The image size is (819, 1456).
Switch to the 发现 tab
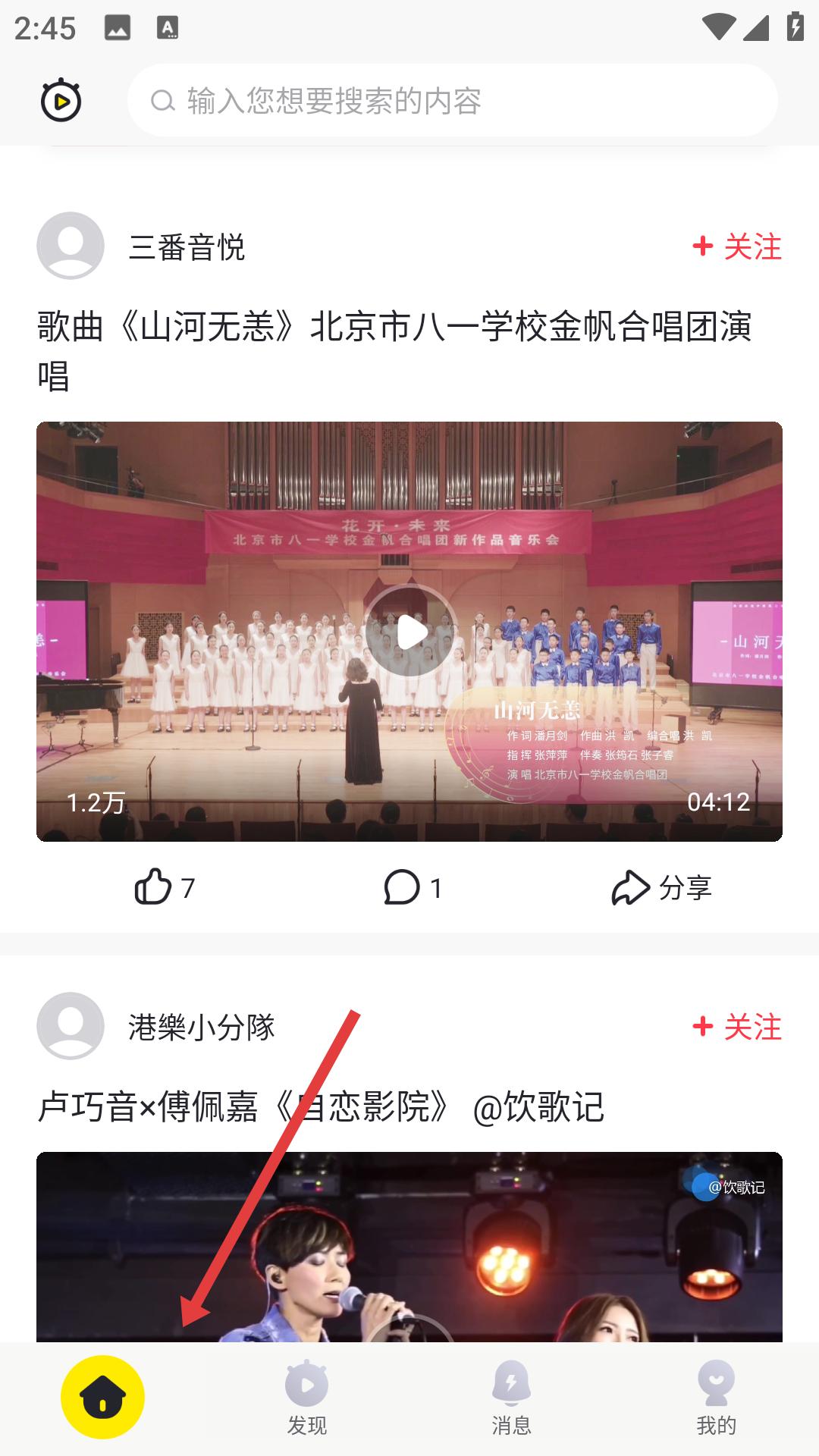306,1398
